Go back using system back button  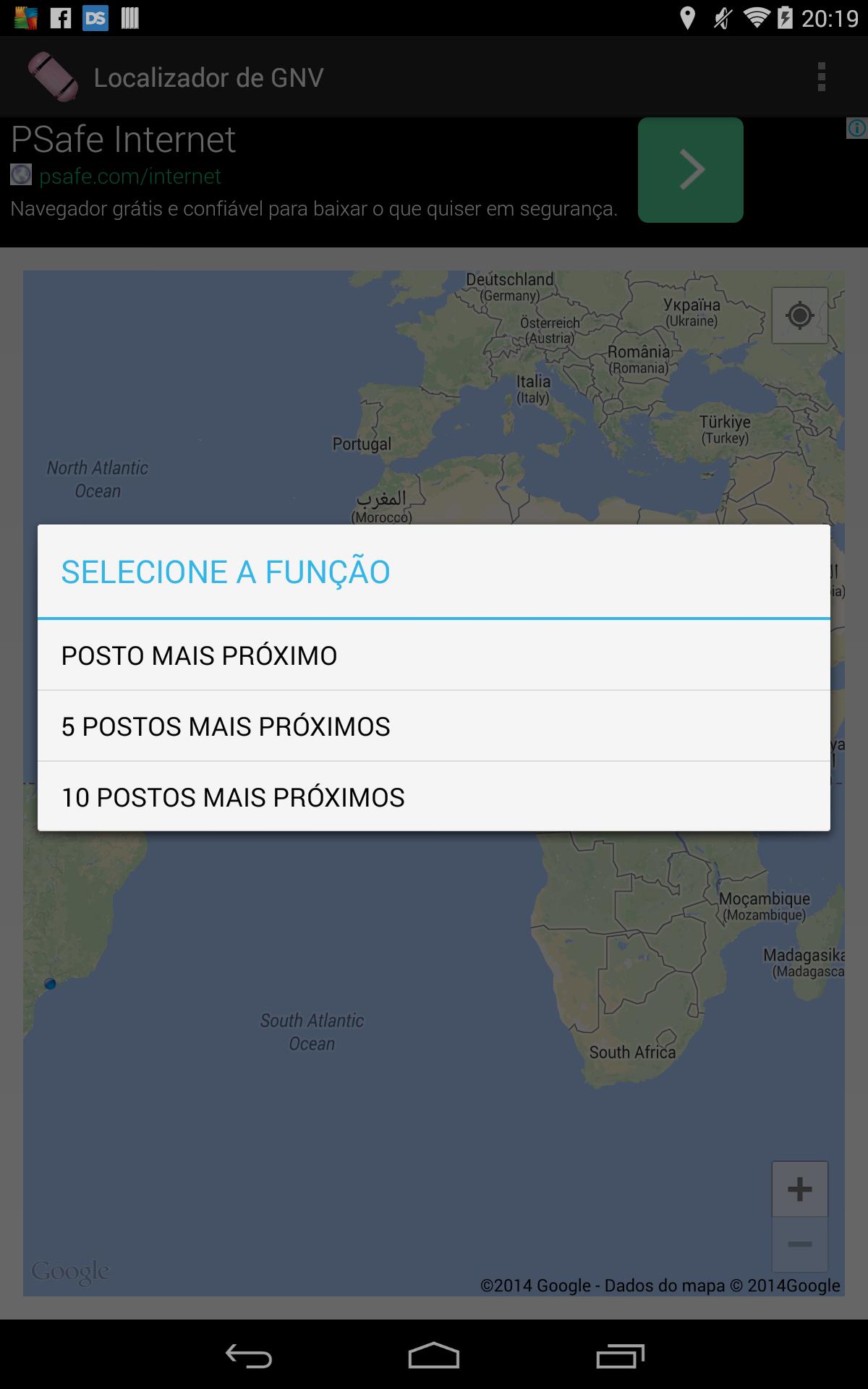pyautogui.click(x=248, y=1356)
